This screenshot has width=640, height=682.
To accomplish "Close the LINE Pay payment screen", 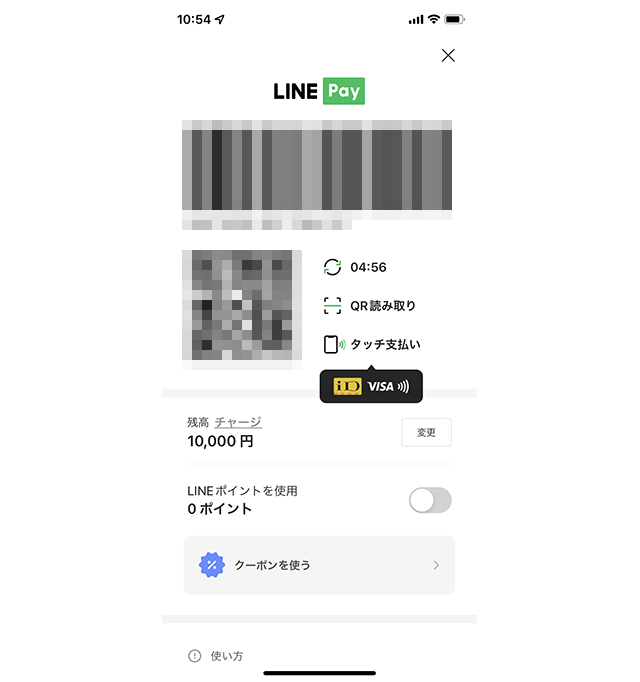I will 448,56.
